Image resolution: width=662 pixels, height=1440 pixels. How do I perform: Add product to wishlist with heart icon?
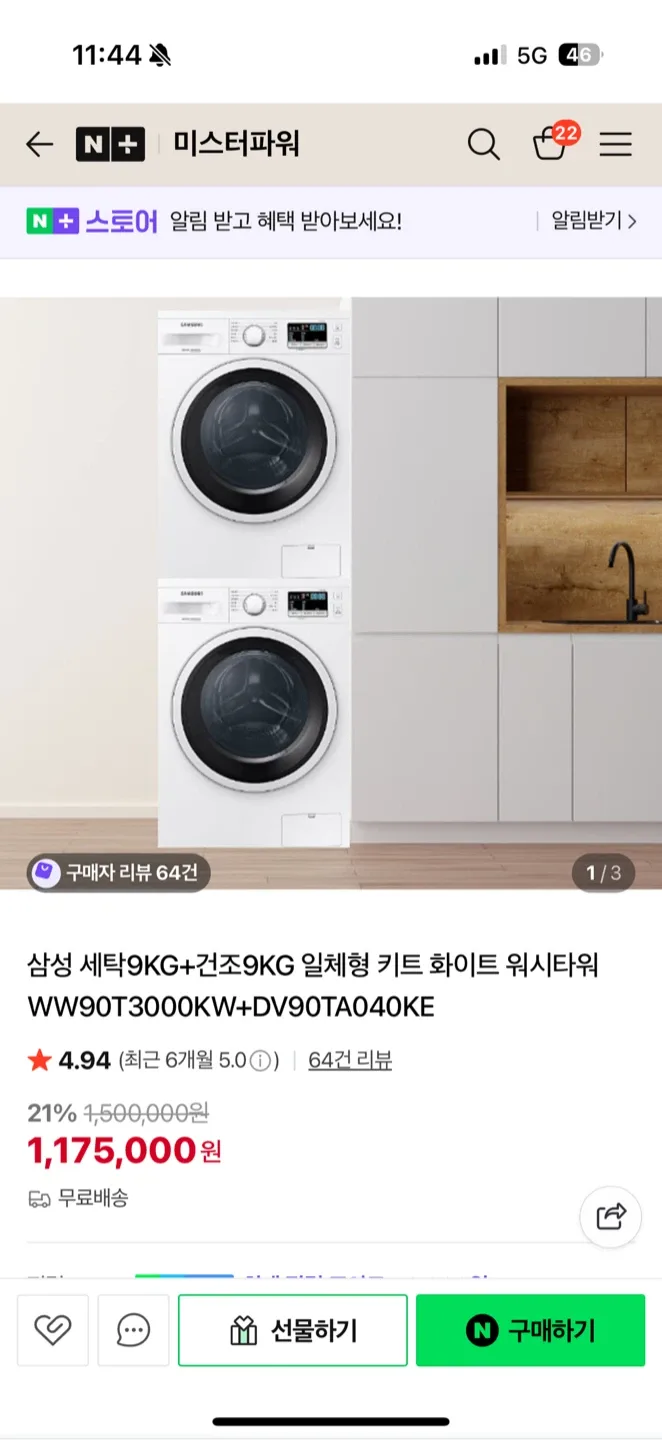point(53,1330)
